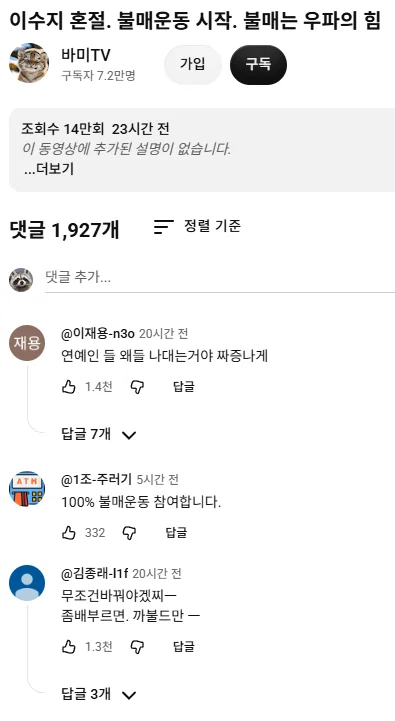Like the comment by @1조-주러기

(x=69, y=533)
